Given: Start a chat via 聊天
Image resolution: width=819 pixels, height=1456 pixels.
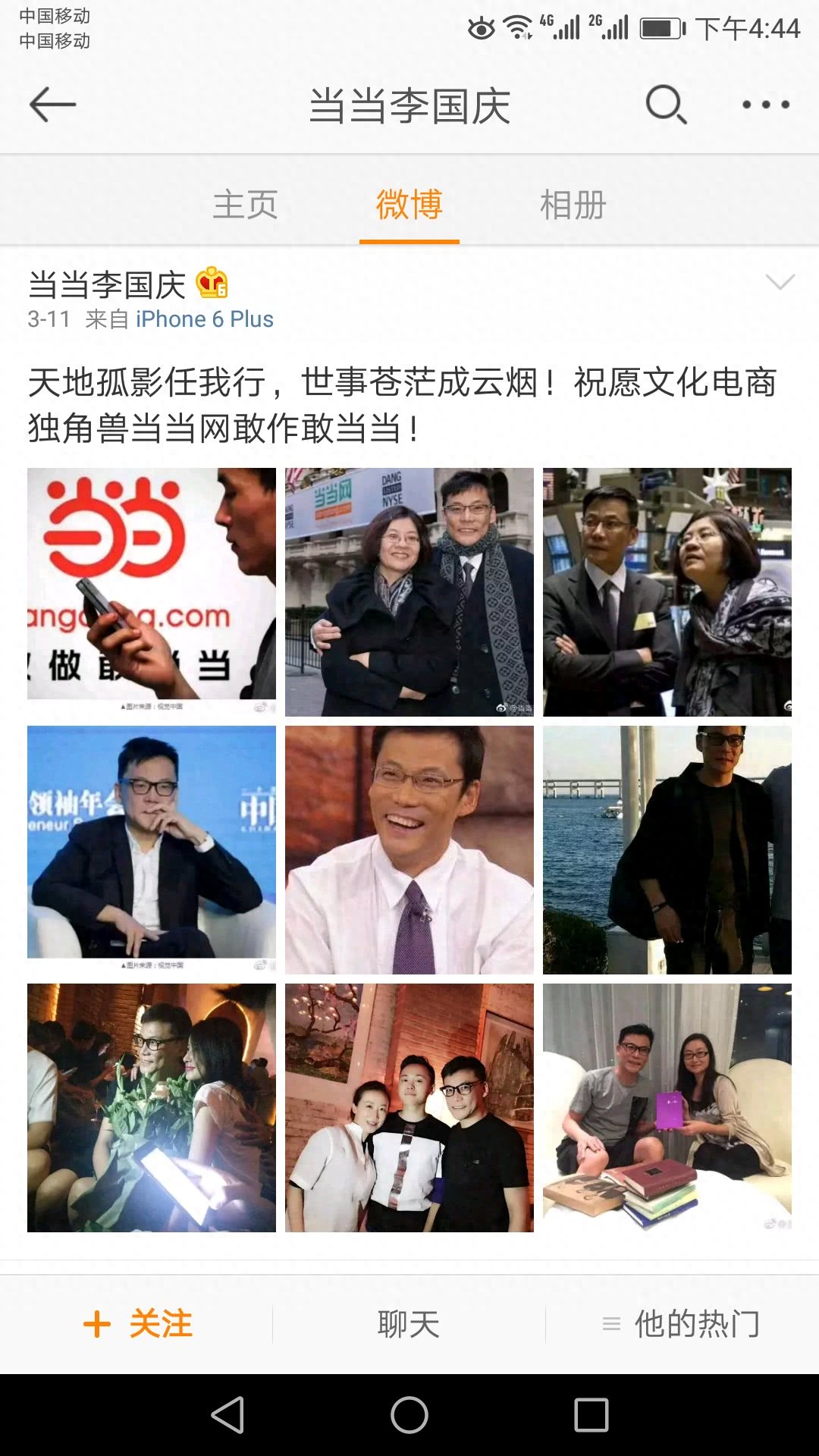Looking at the screenshot, I should 409,1324.
